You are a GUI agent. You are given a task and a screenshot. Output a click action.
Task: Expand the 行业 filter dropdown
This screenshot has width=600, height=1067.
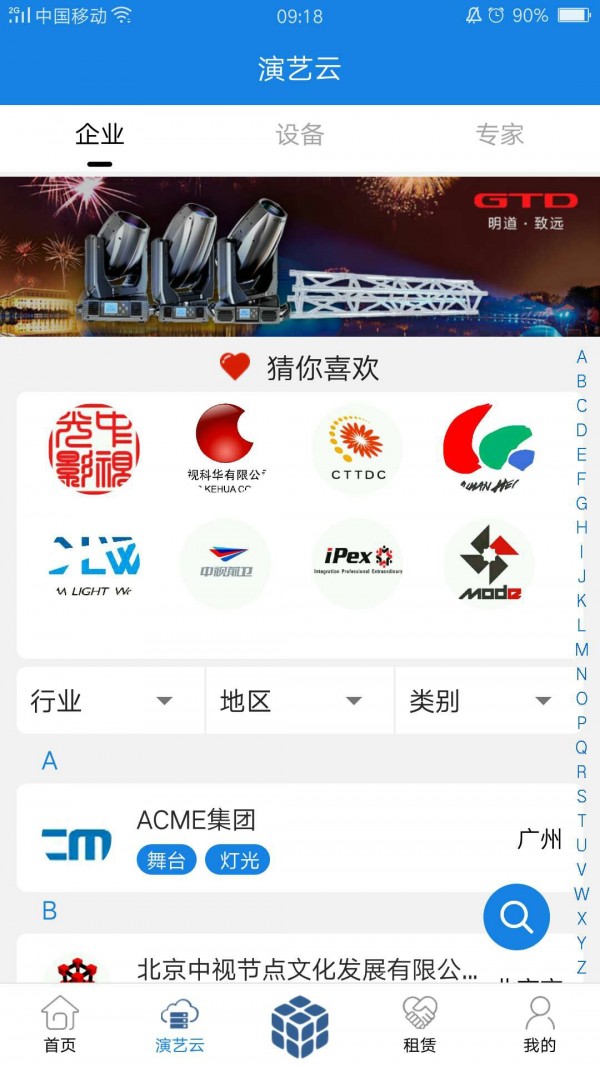pos(110,700)
